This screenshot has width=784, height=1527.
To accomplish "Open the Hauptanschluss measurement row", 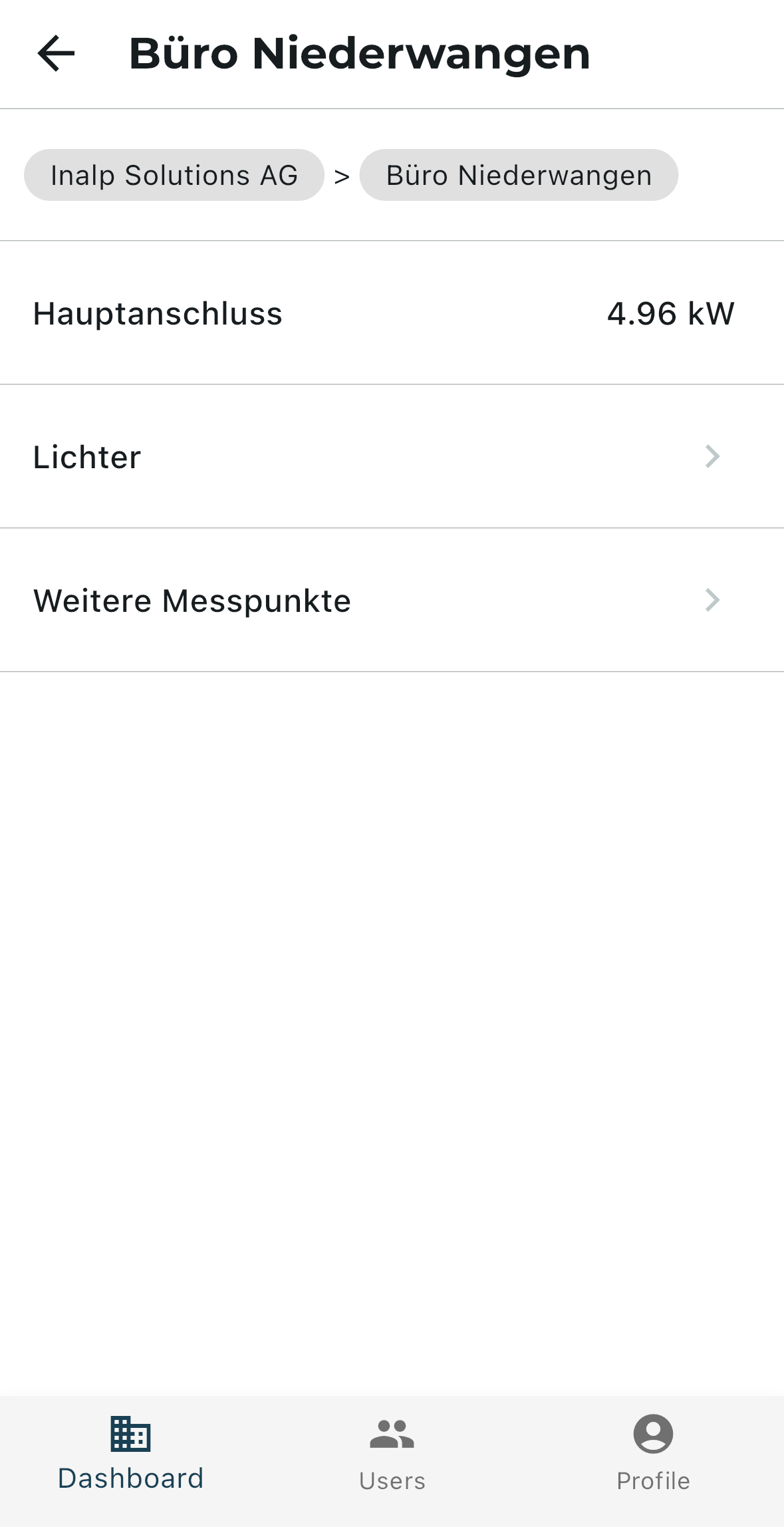I will point(392,313).
